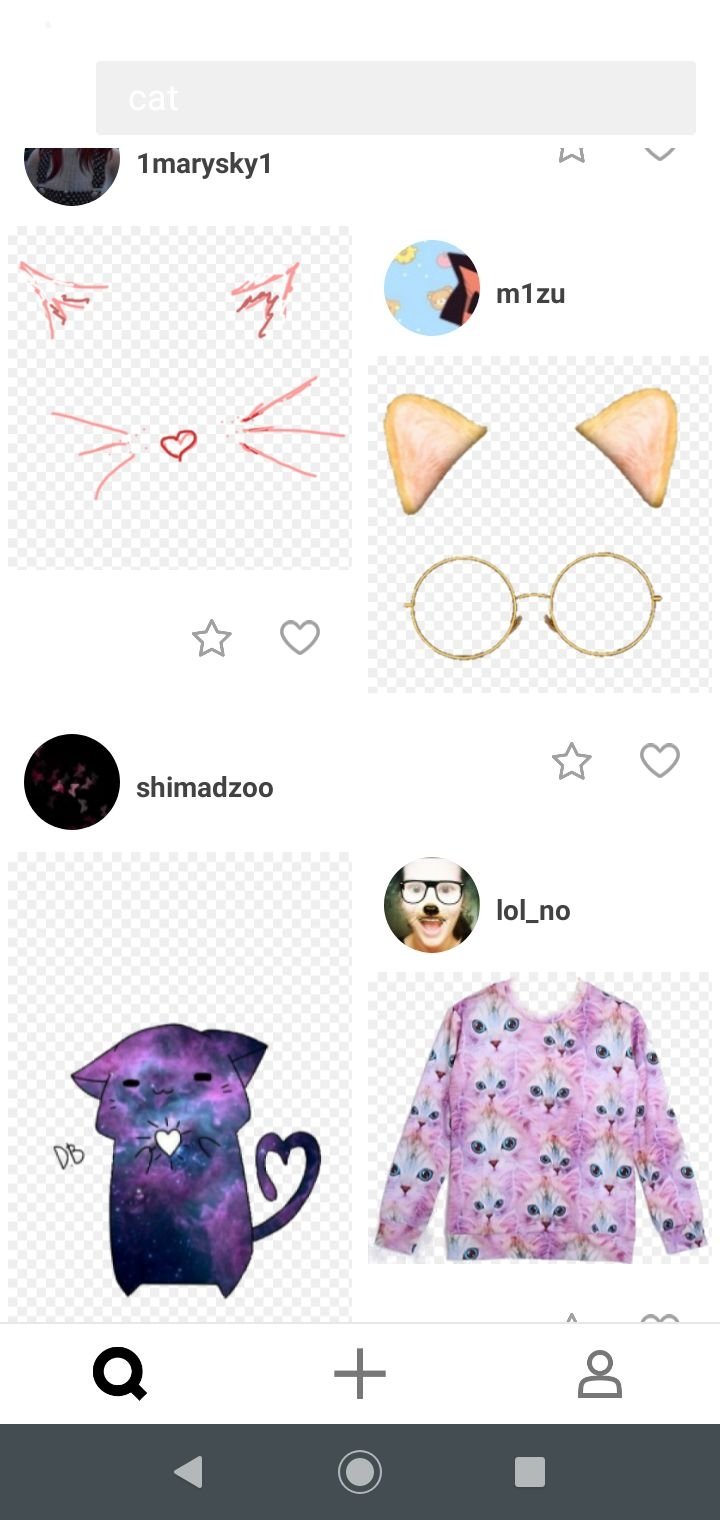
Task: Tap the plus button to create
Action: click(360, 1374)
